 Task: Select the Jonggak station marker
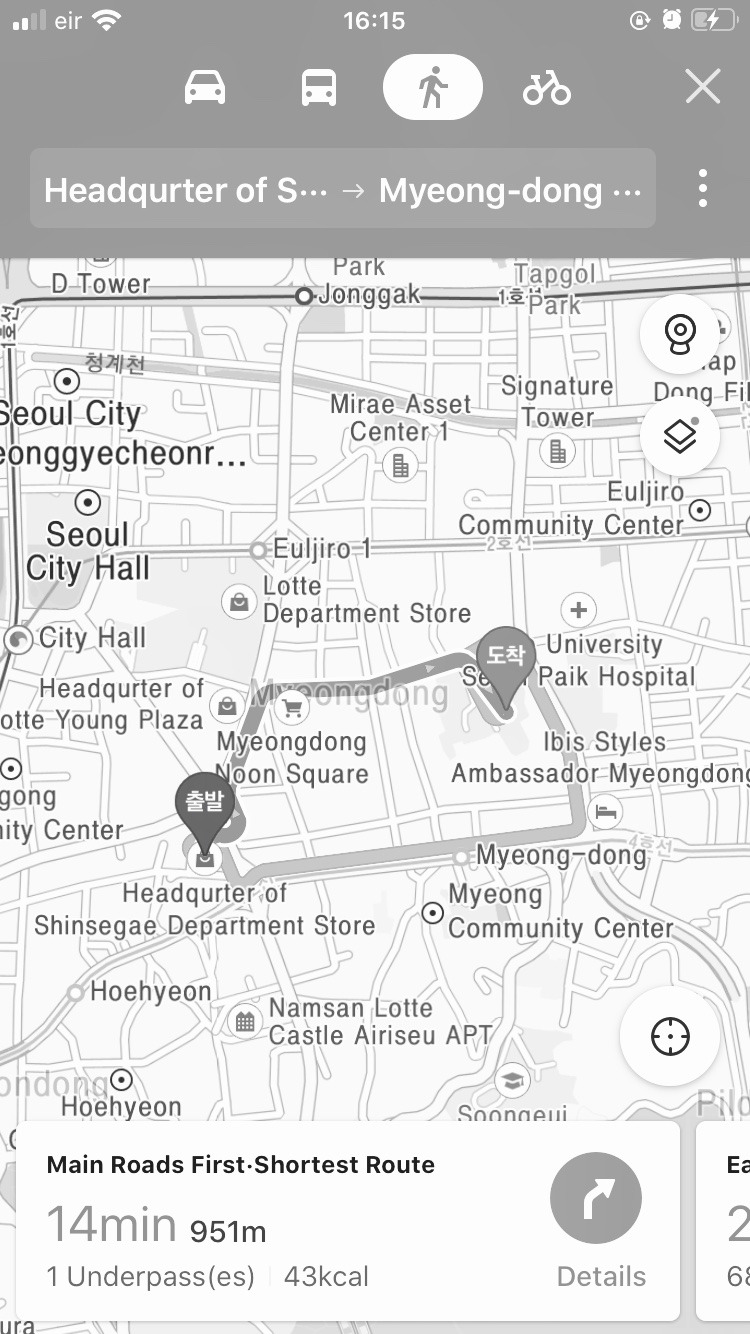coord(305,297)
